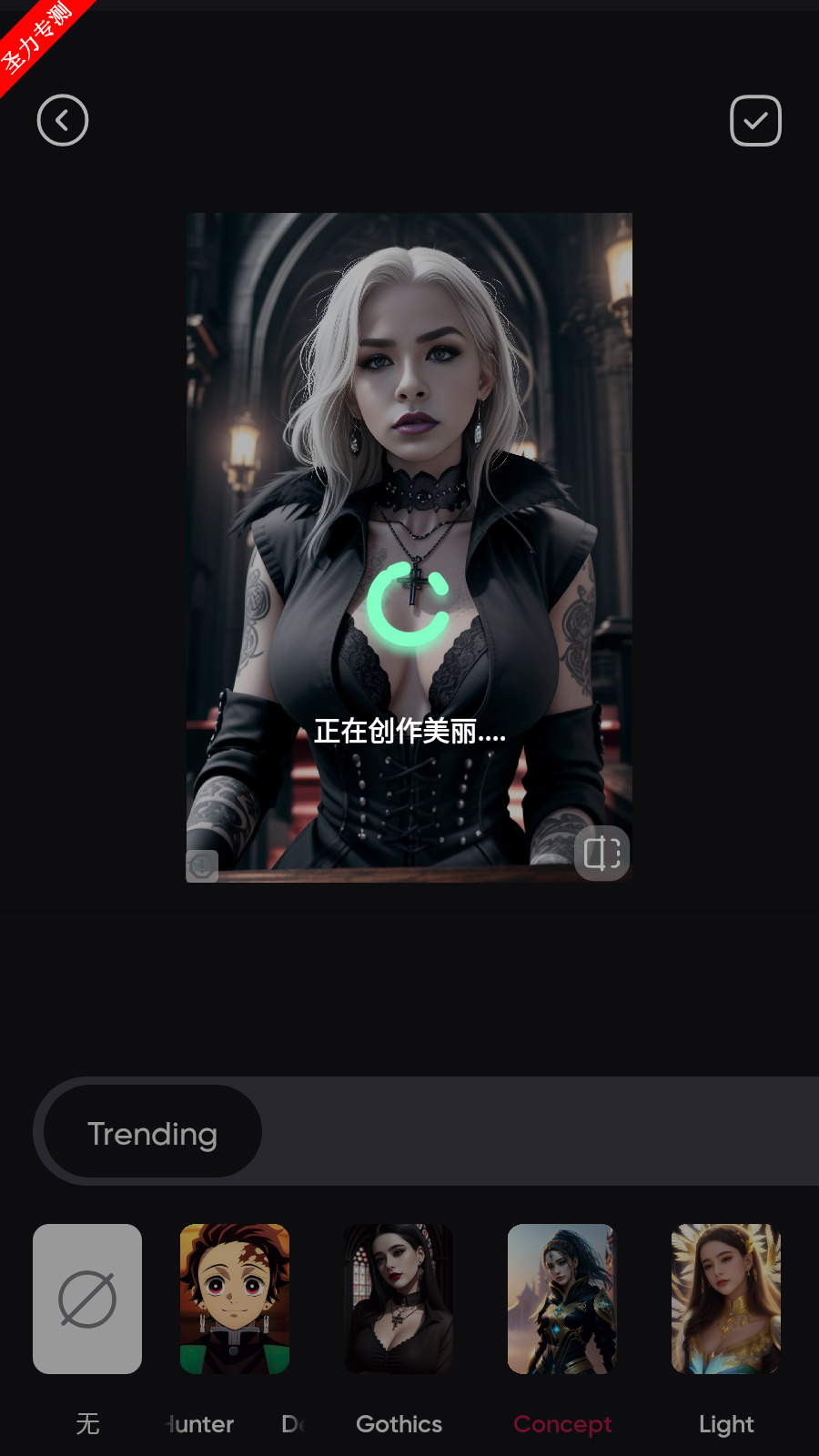This screenshot has height=1456, width=819.
Task: Select the Trending category tab
Action: (153, 1133)
